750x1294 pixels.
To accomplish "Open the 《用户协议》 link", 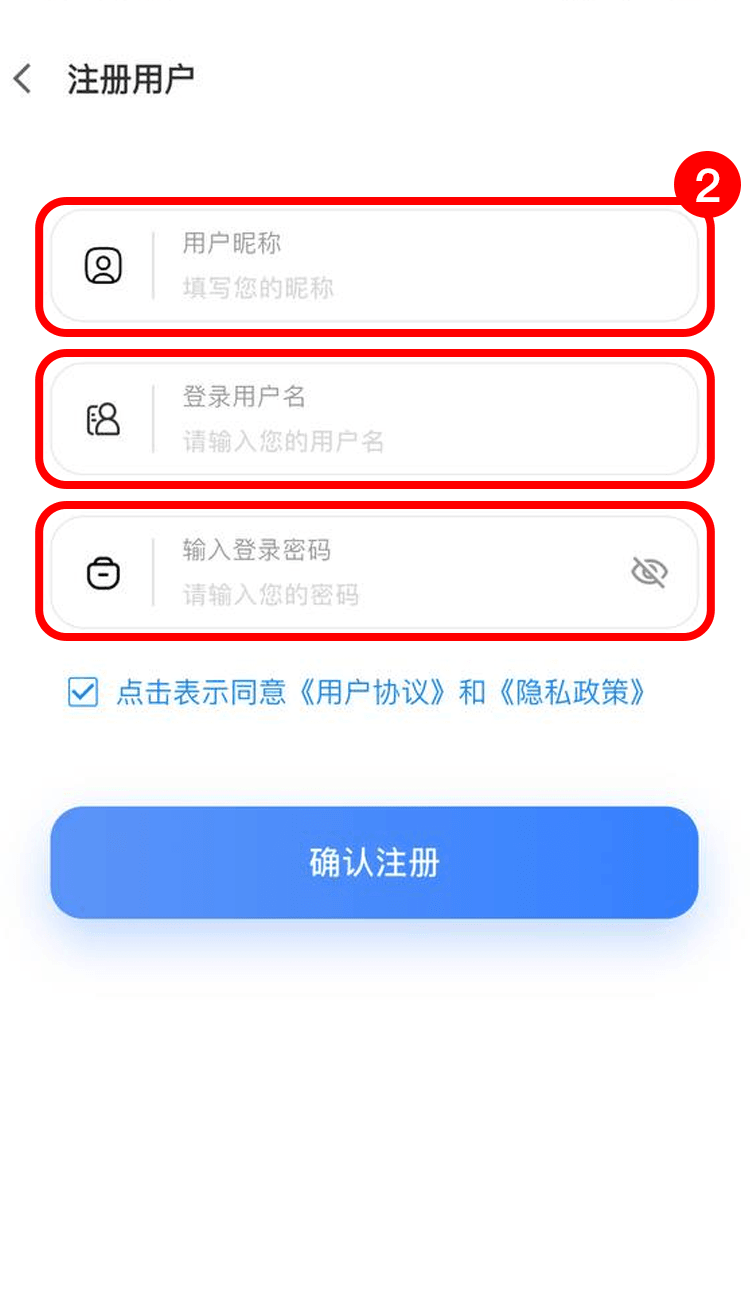I will (x=372, y=692).
